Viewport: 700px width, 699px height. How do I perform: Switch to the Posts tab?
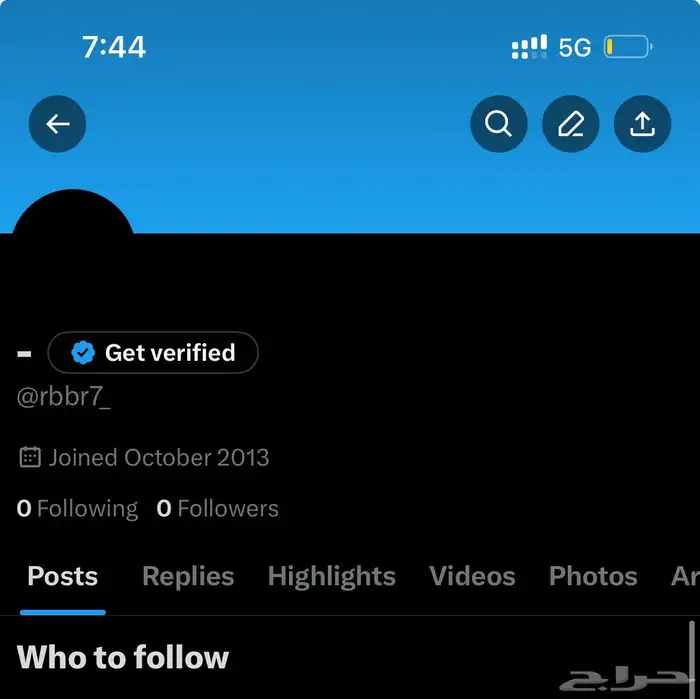(x=62, y=577)
